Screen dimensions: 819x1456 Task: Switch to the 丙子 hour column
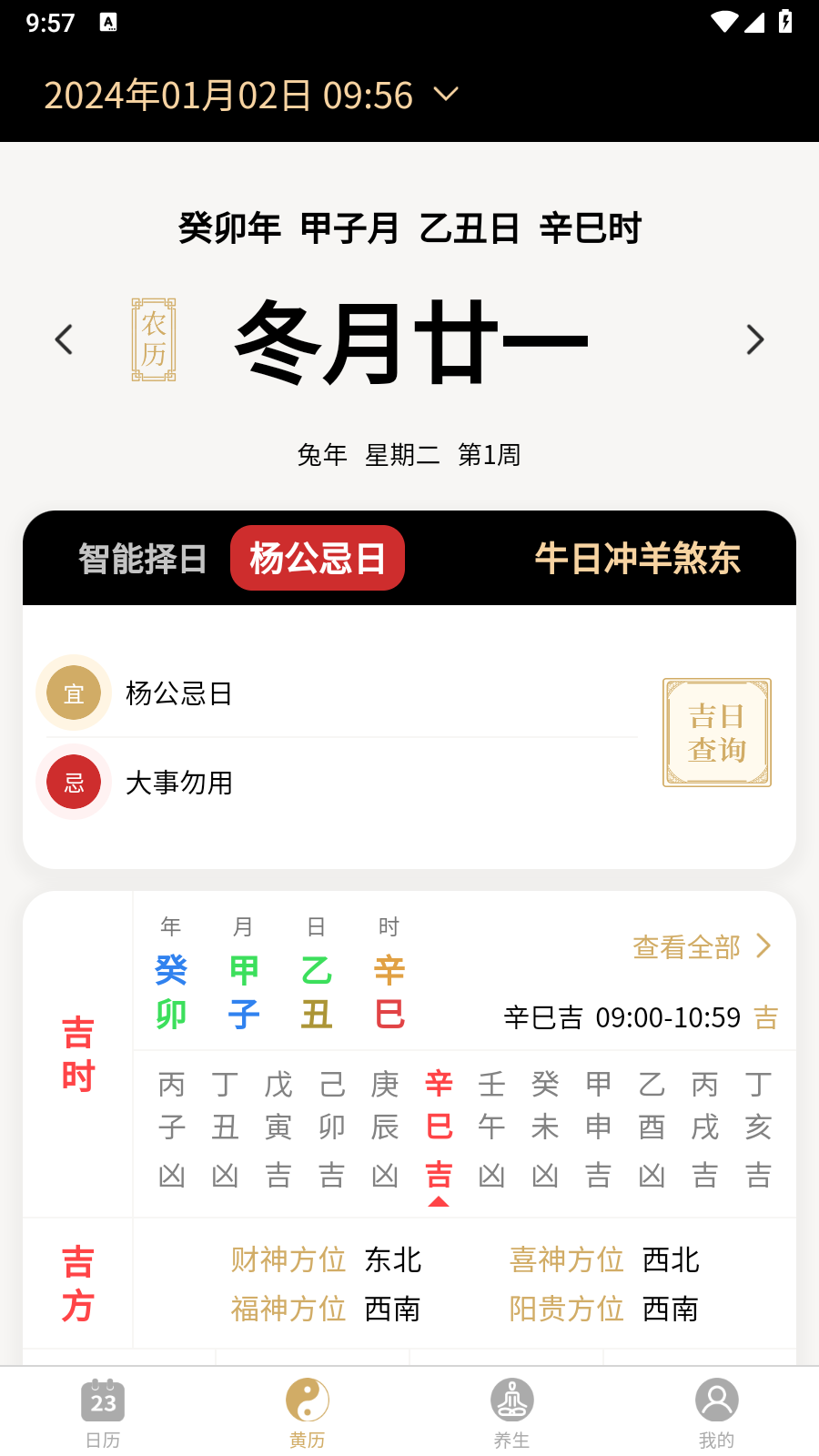click(171, 1128)
